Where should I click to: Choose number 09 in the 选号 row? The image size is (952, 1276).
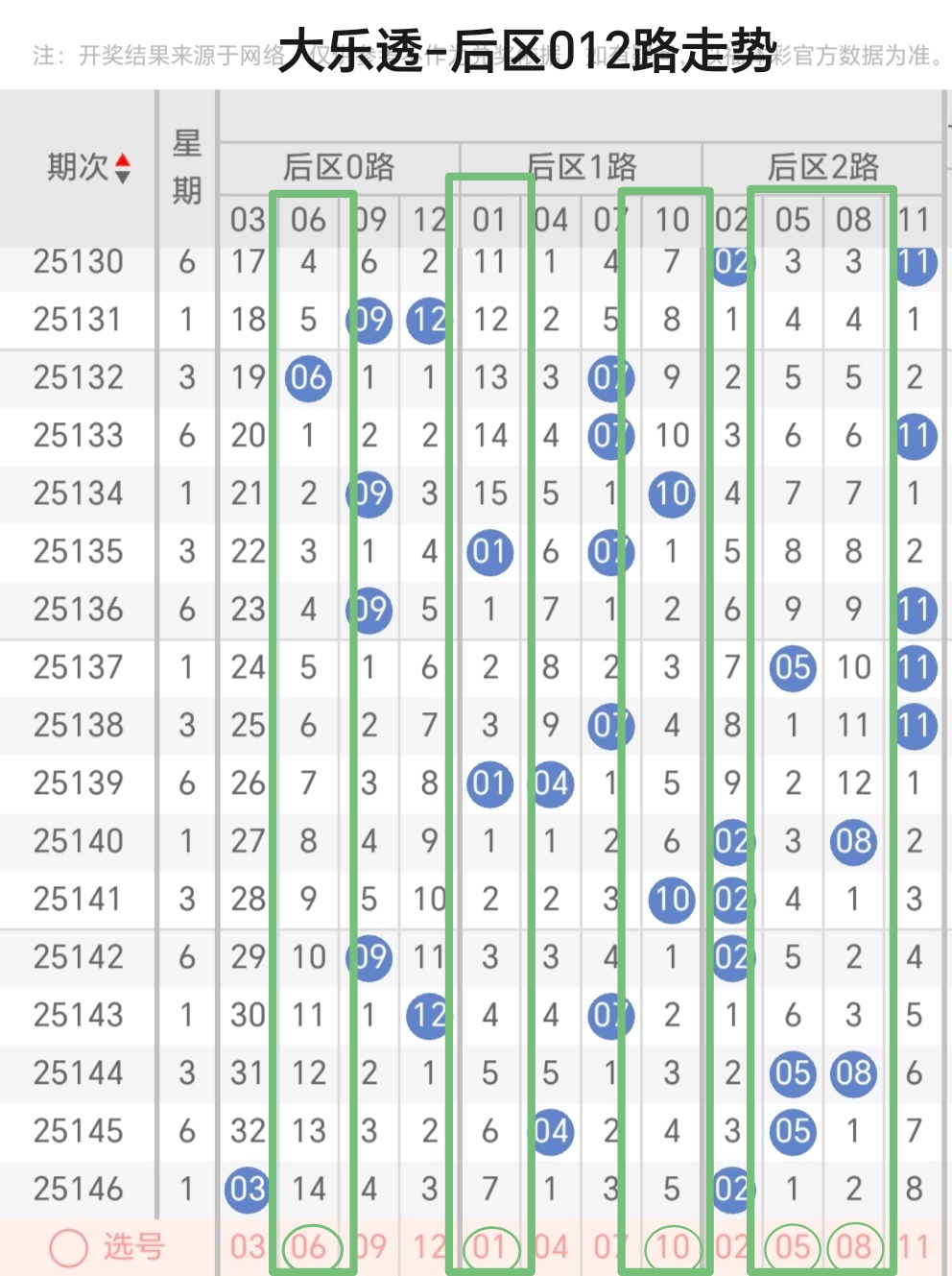point(369,1247)
